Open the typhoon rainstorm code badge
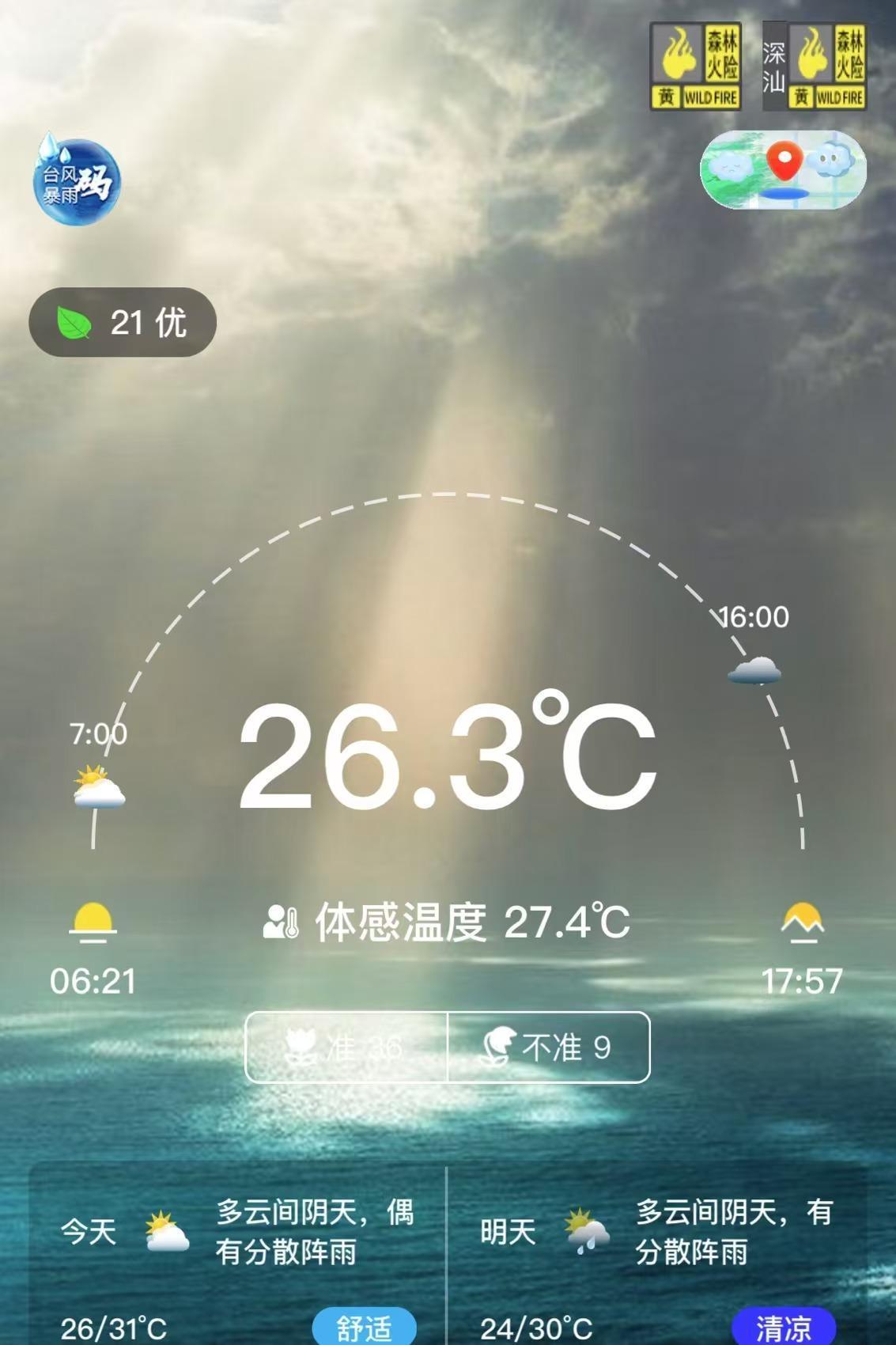896x1345 pixels. tap(77, 181)
